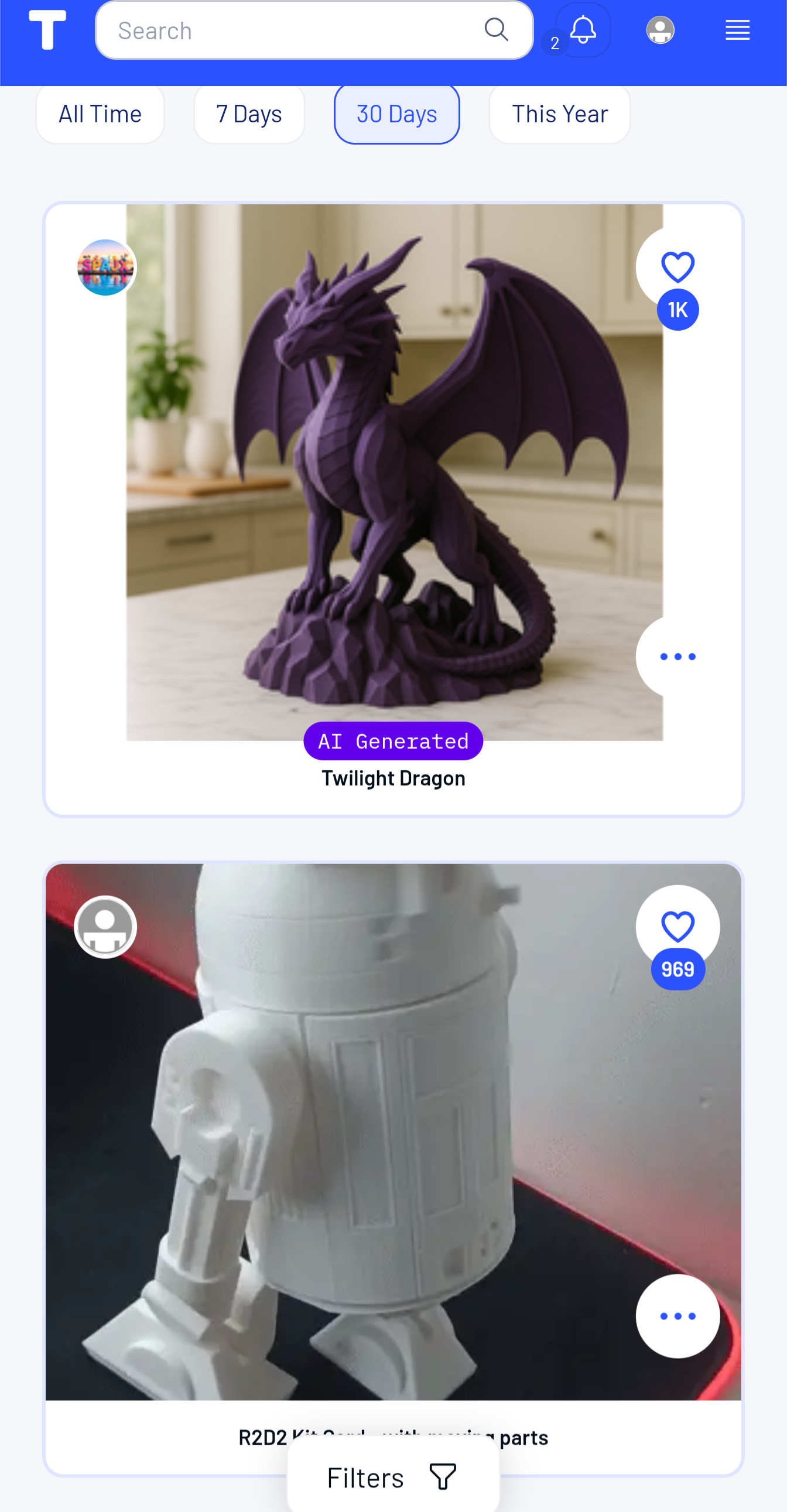View the R2D2 model creator's avatar
This screenshot has height=1512, width=787.
click(106, 927)
